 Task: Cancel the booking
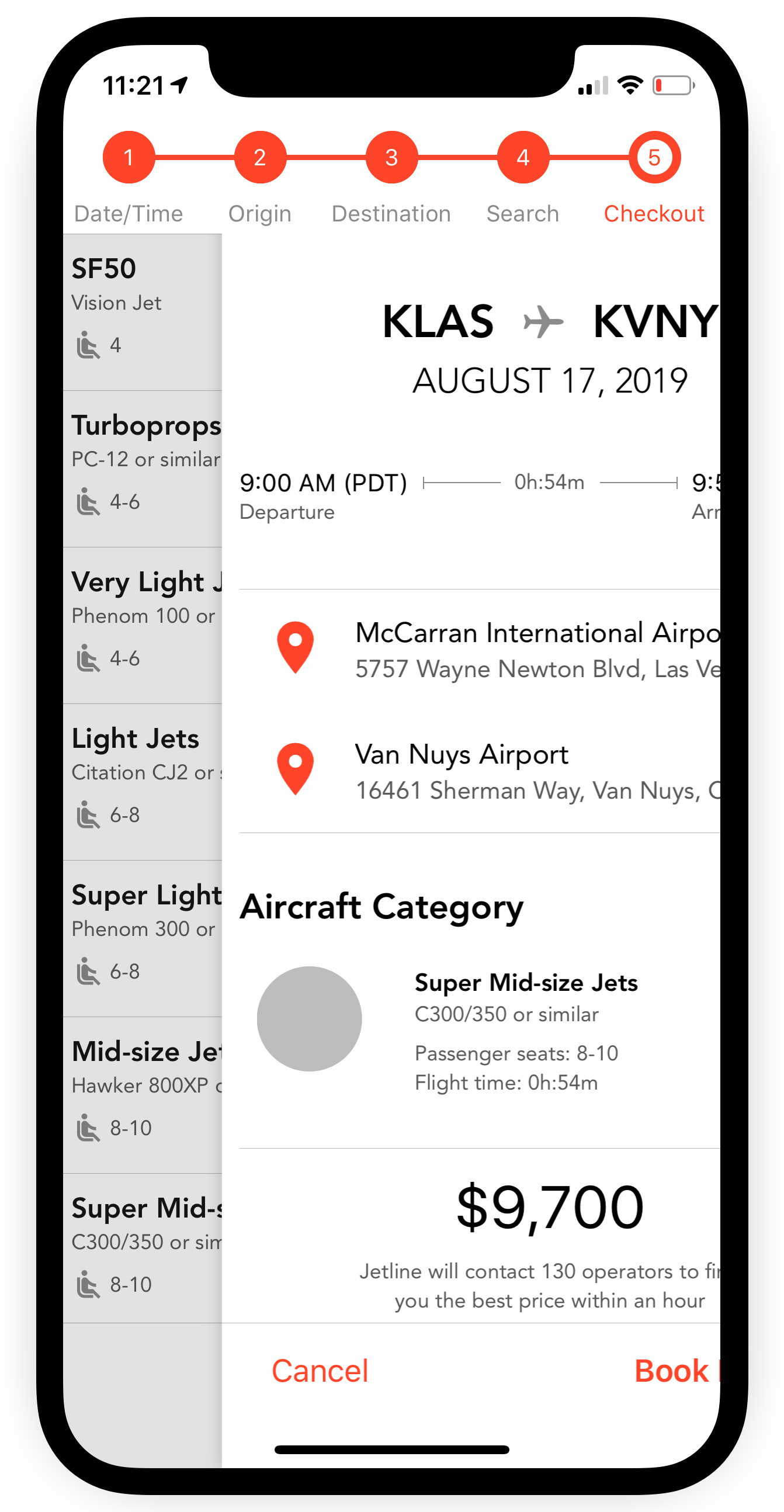(320, 1371)
